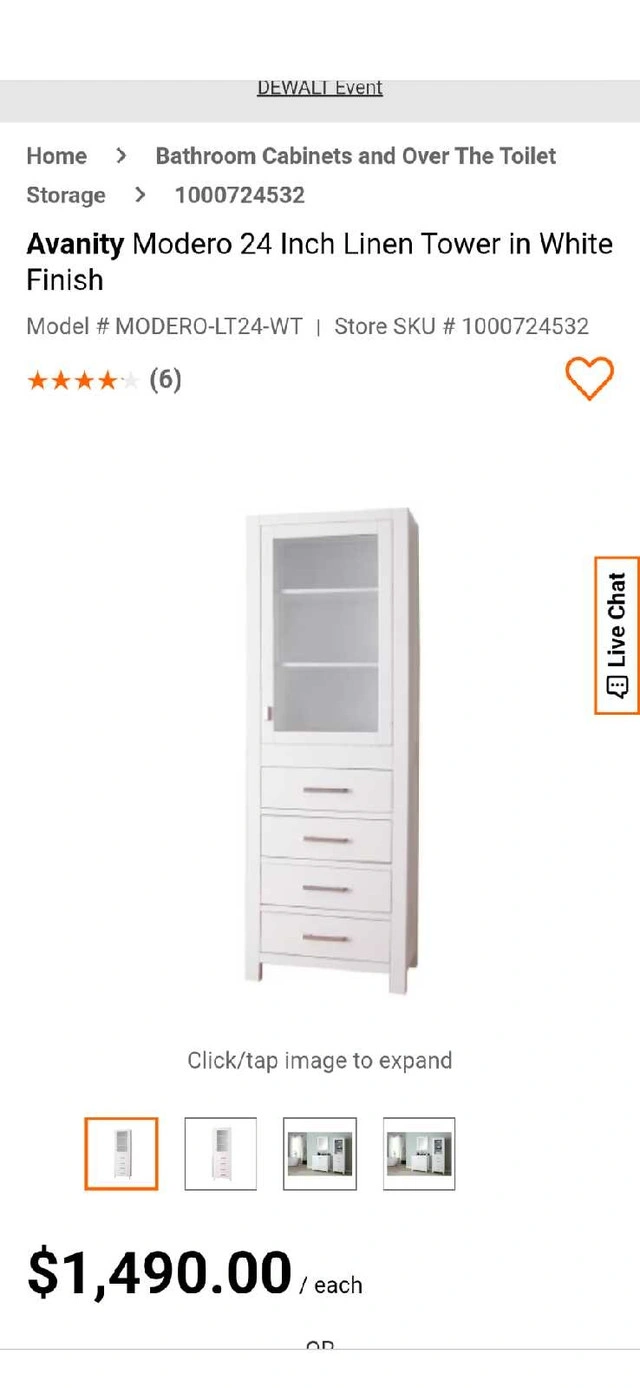
Task: Add product to wishlist with heart icon
Action: coord(589,379)
